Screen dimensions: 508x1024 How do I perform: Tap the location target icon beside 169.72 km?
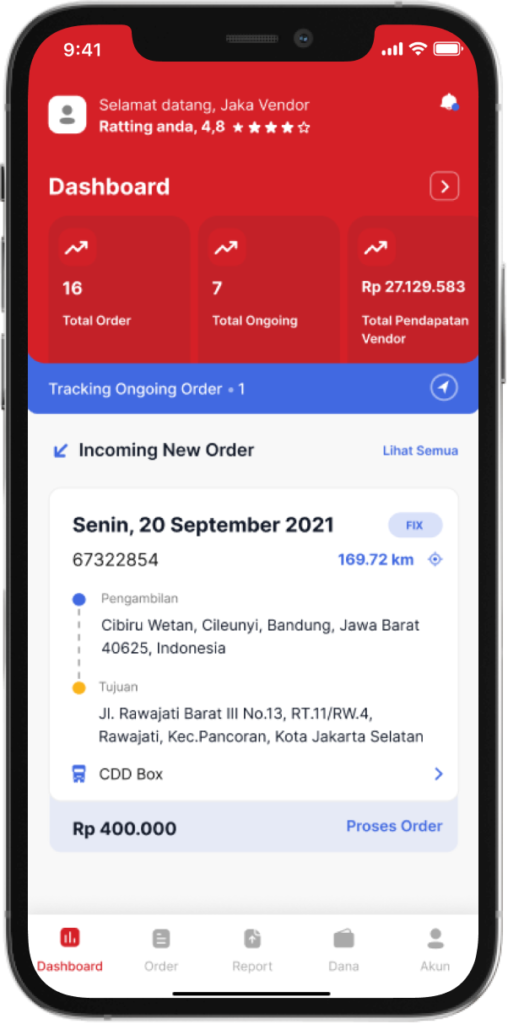(x=435, y=560)
